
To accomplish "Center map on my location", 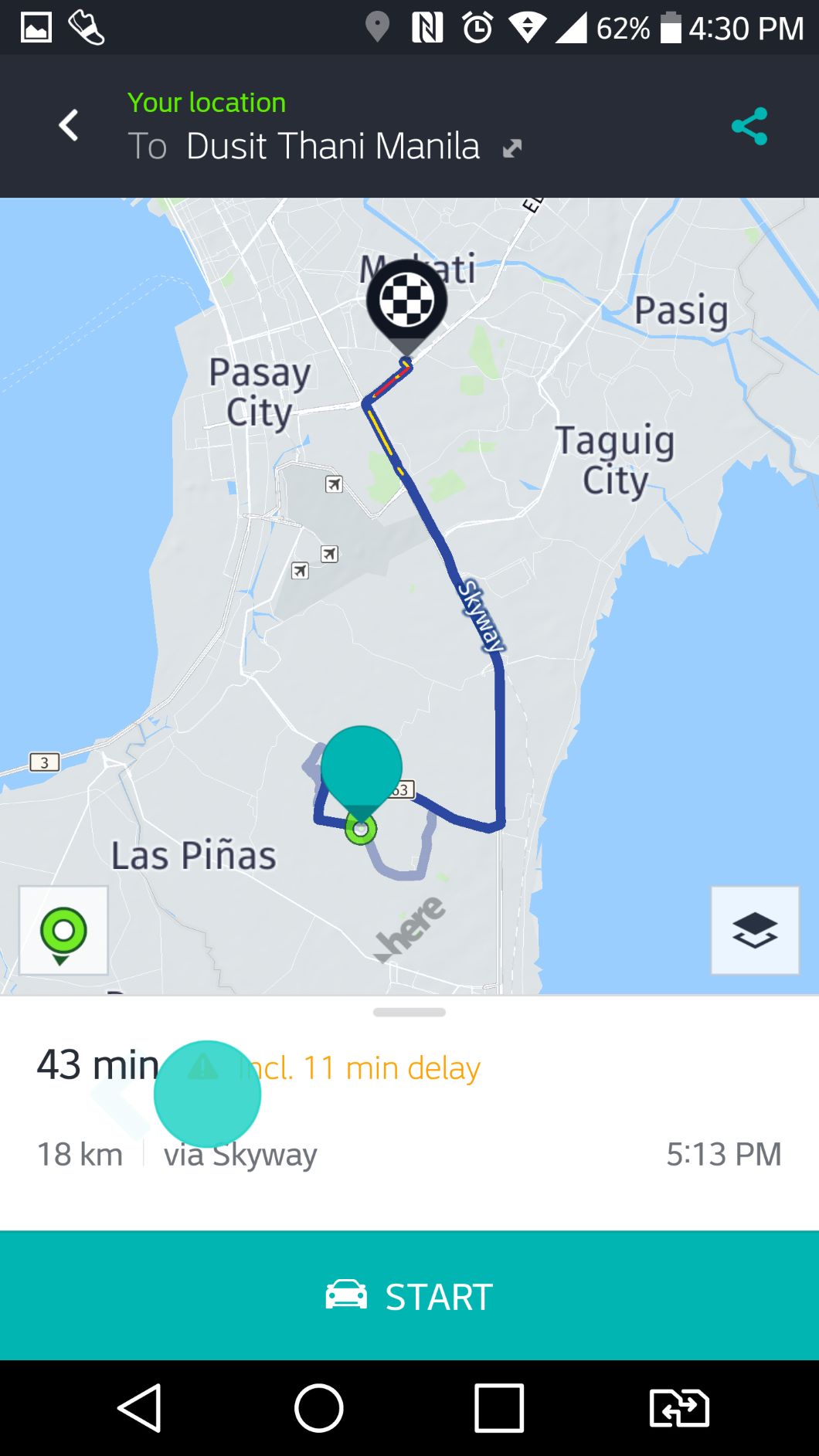I will 63,931.
